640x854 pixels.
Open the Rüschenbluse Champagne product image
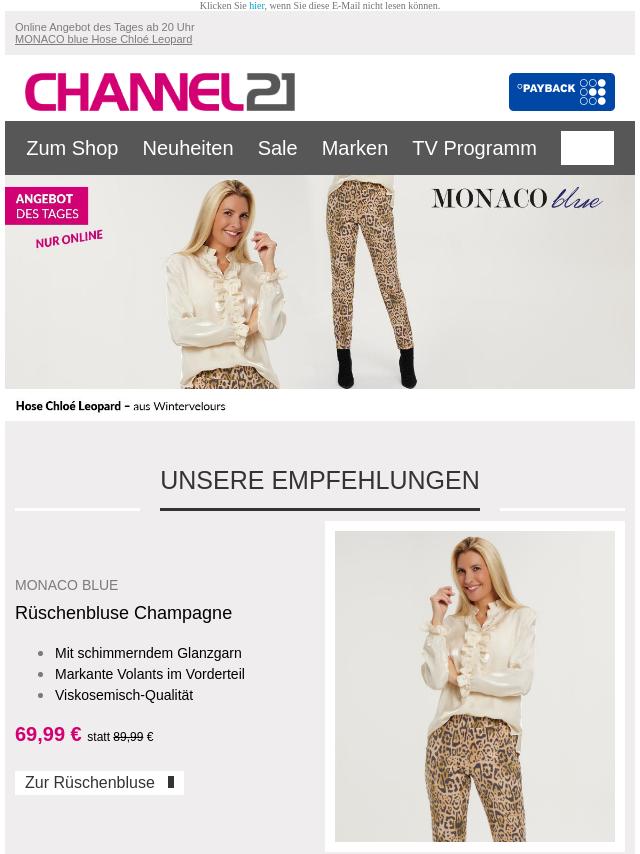(x=474, y=686)
